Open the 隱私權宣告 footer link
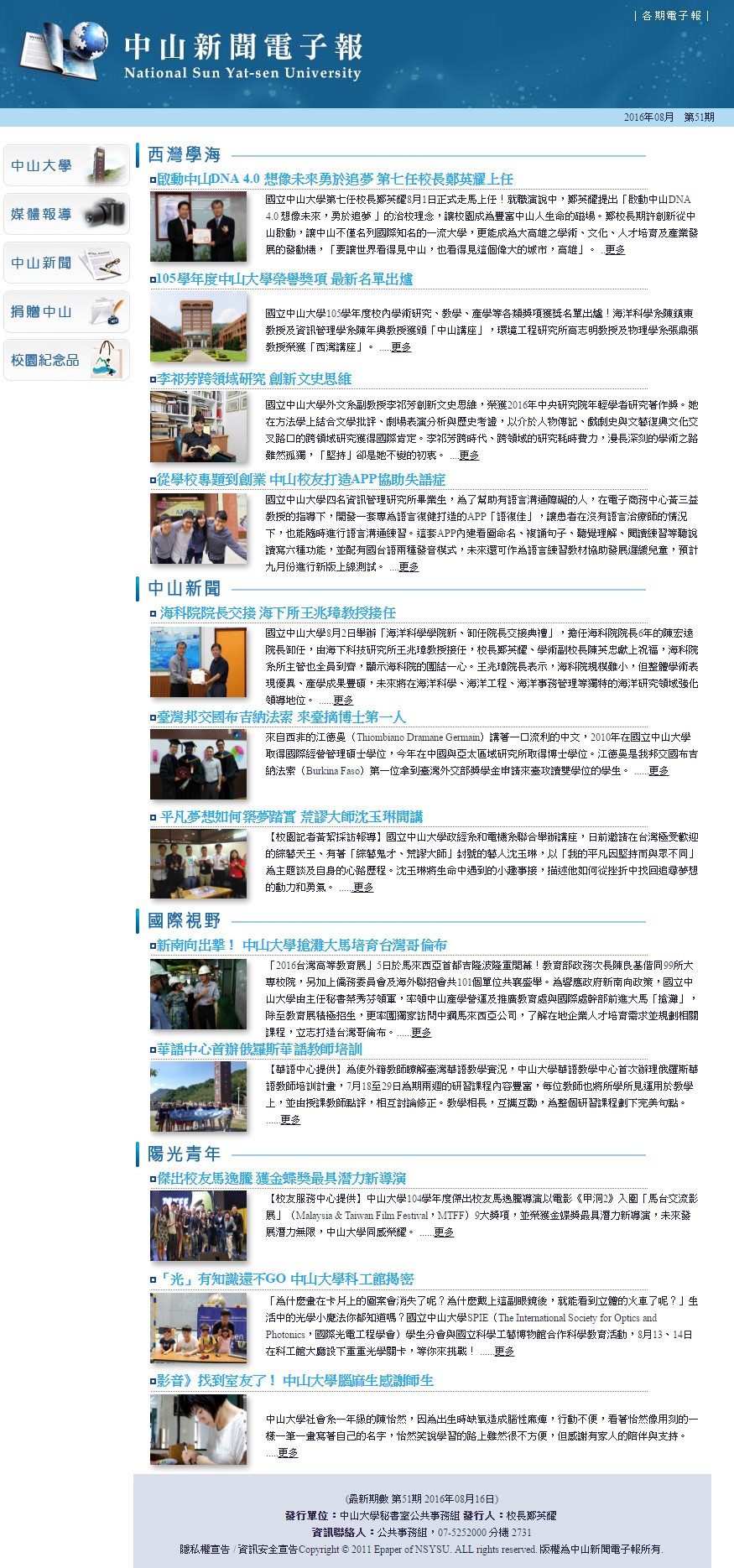The width and height of the screenshot is (734, 1568). point(205,1550)
